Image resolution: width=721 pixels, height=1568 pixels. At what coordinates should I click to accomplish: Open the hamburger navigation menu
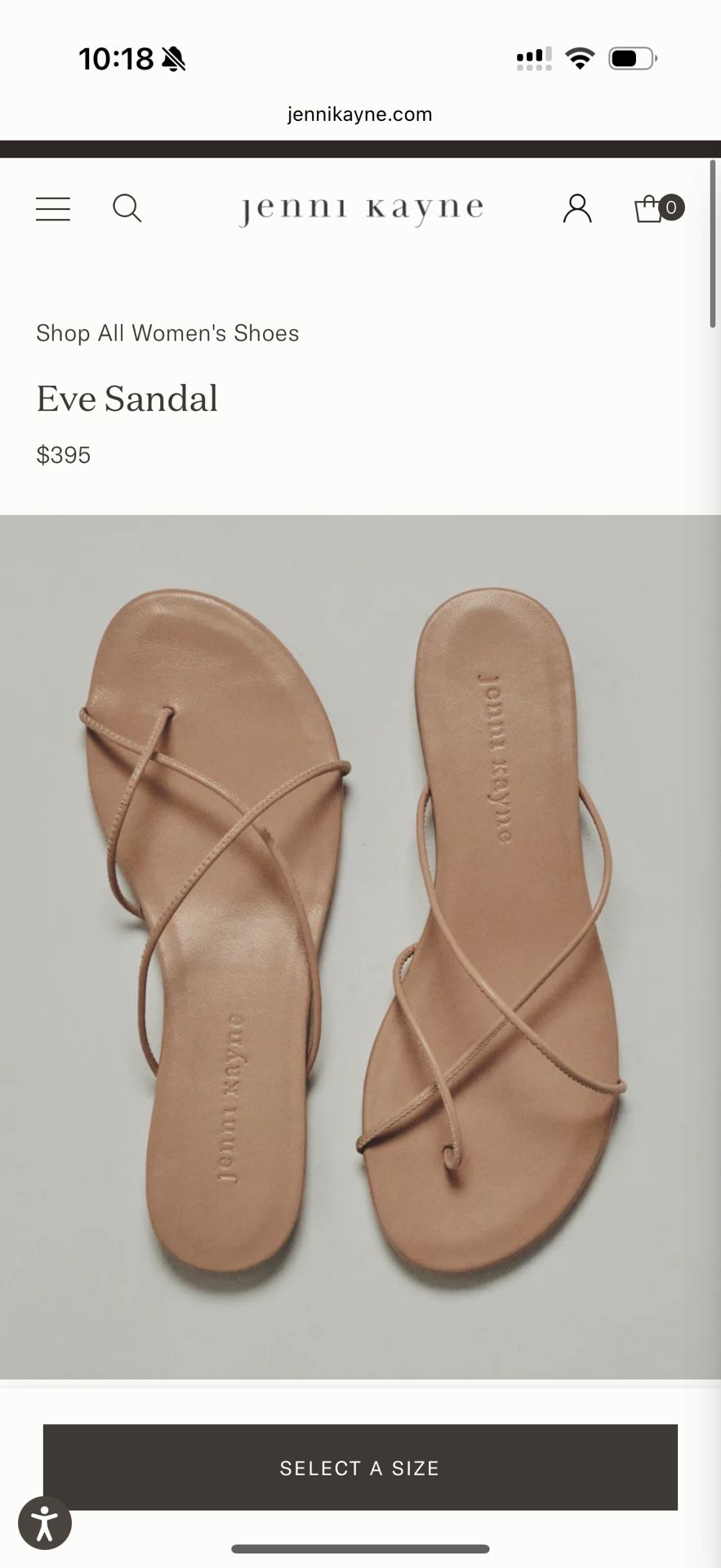click(x=52, y=209)
